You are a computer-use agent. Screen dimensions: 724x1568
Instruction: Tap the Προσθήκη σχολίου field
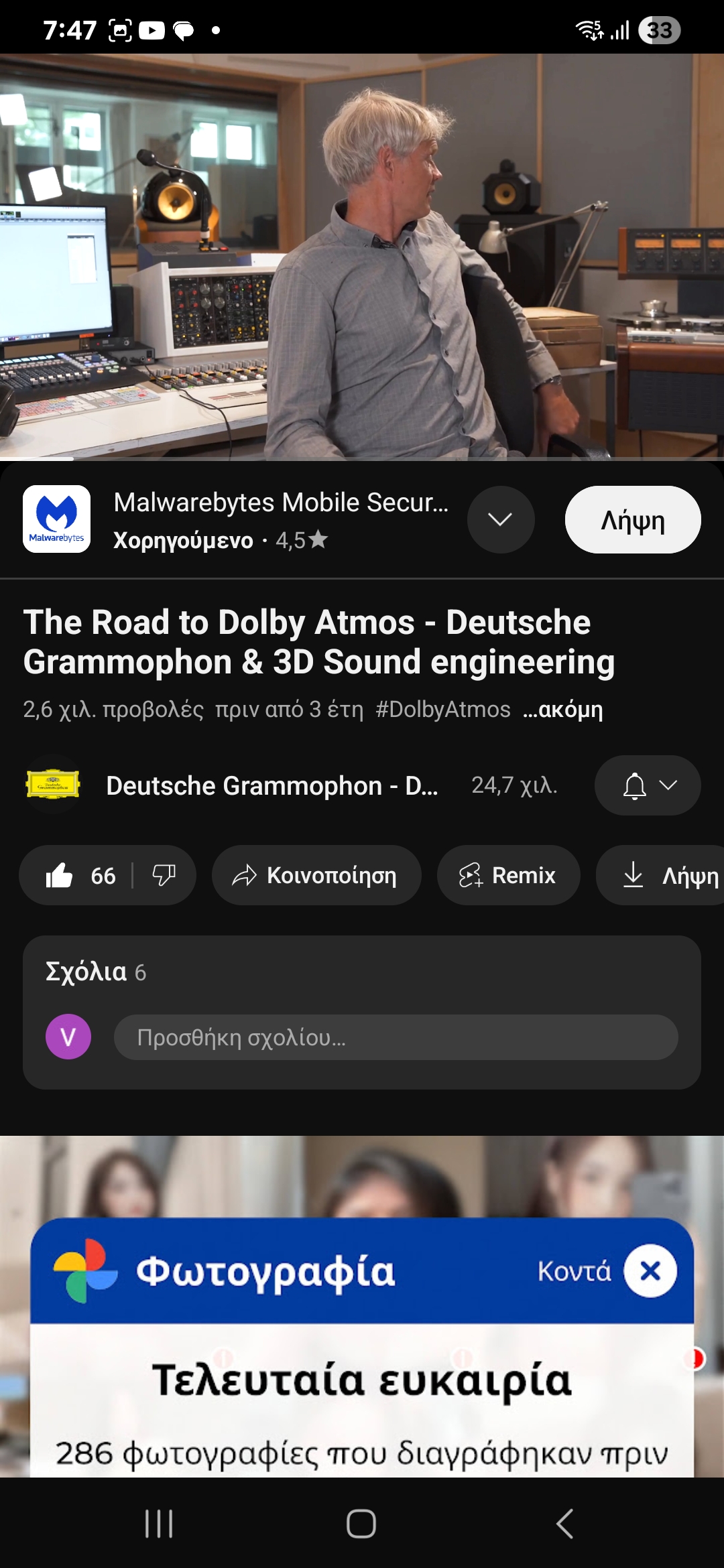tap(396, 1037)
